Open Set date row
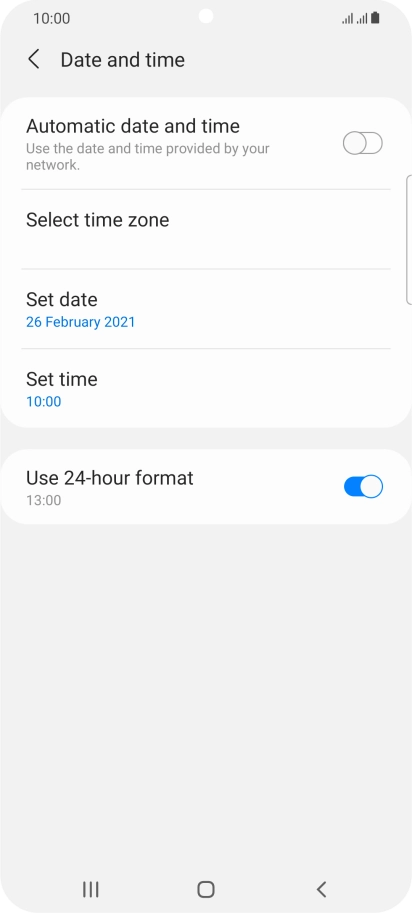 [205, 309]
